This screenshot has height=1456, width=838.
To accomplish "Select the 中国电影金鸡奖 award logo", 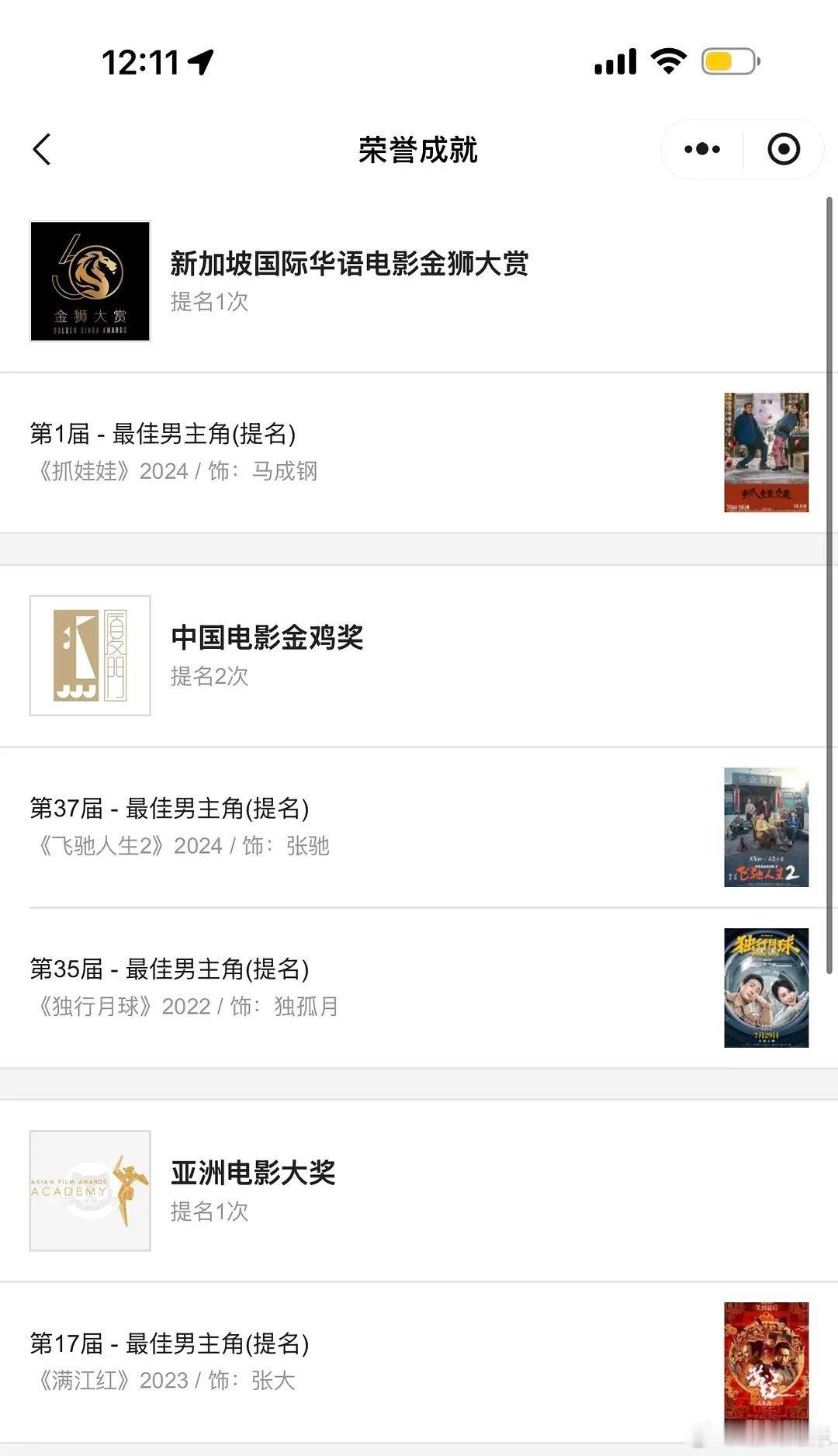I will tap(91, 654).
